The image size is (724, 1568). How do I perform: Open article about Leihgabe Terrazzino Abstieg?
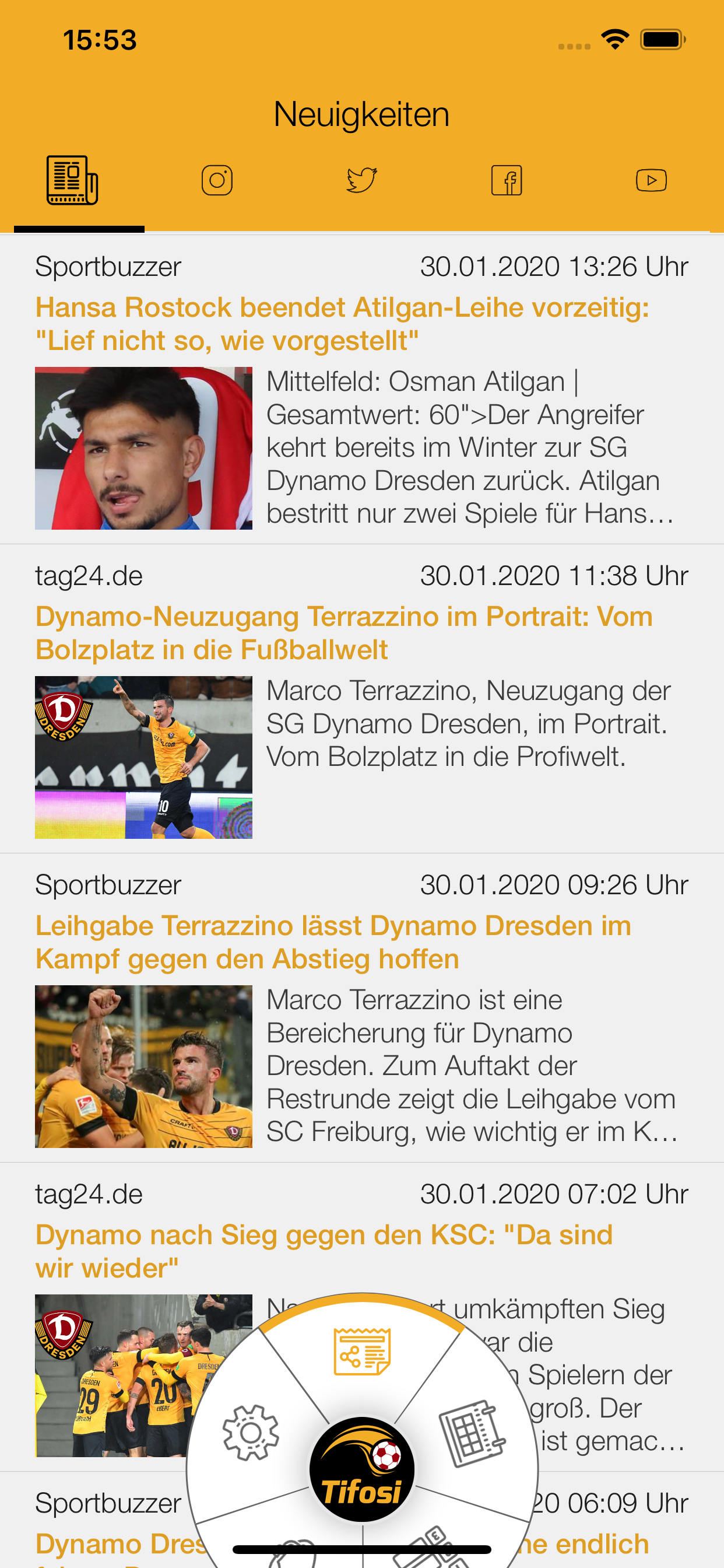pos(333,942)
